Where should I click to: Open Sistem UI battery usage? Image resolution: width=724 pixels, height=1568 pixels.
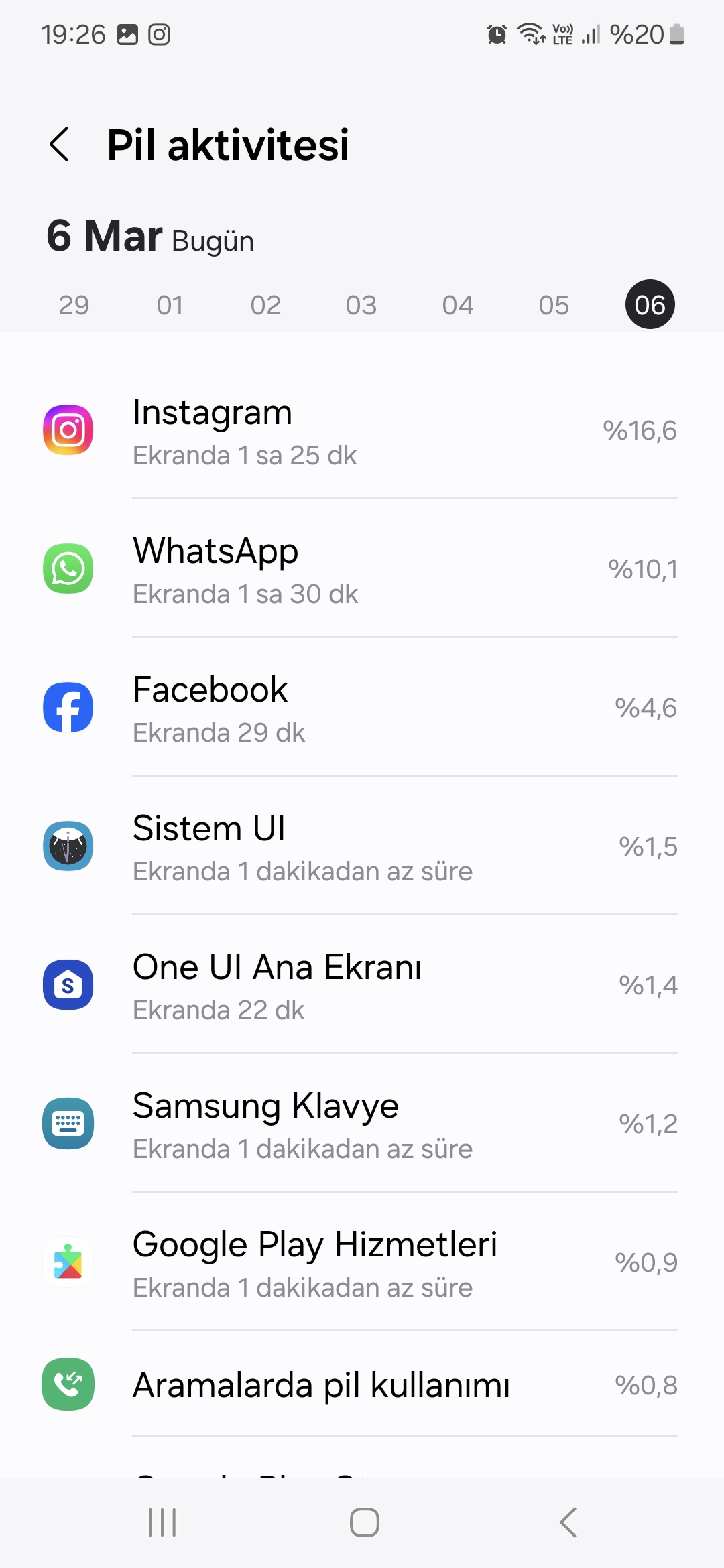(362, 846)
